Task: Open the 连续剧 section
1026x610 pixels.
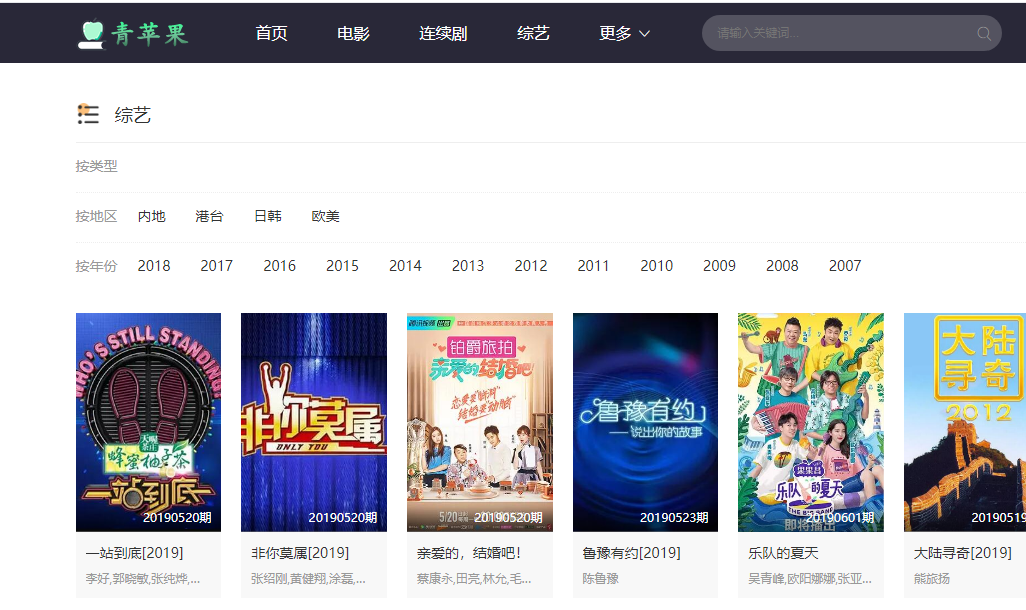Action: point(443,33)
